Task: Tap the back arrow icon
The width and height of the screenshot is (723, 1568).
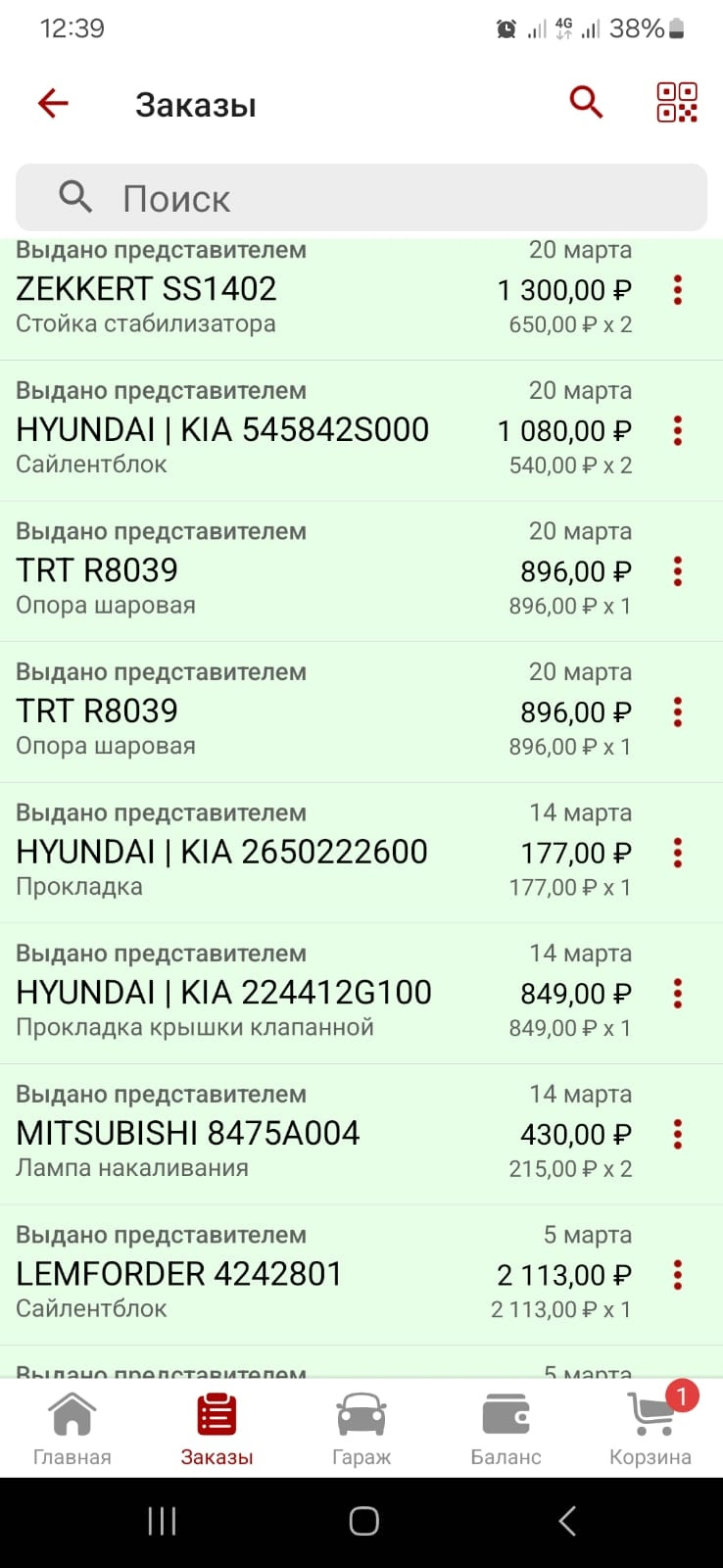Action: coord(52,102)
